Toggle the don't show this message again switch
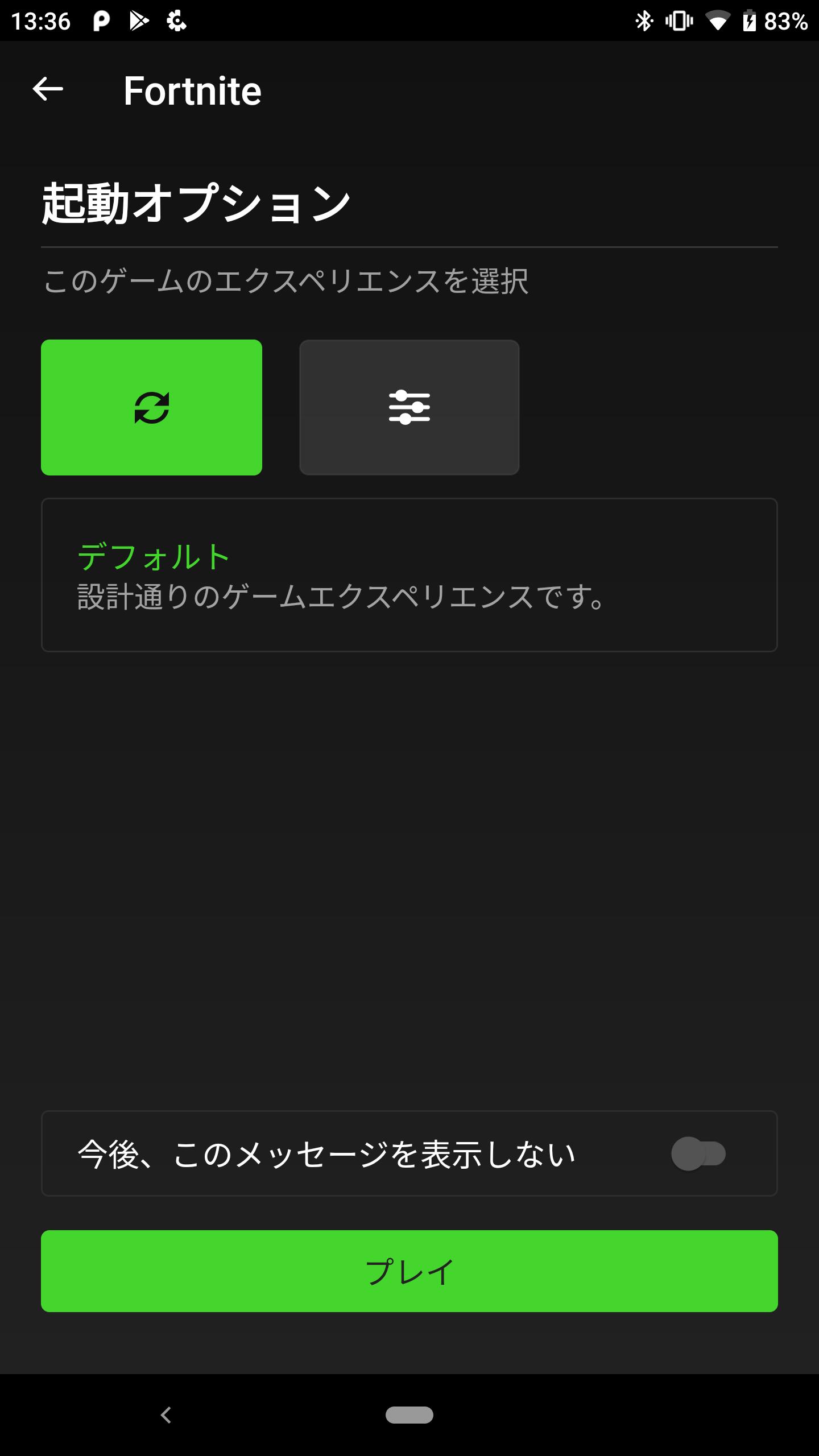This screenshot has width=819, height=1456. click(698, 1153)
